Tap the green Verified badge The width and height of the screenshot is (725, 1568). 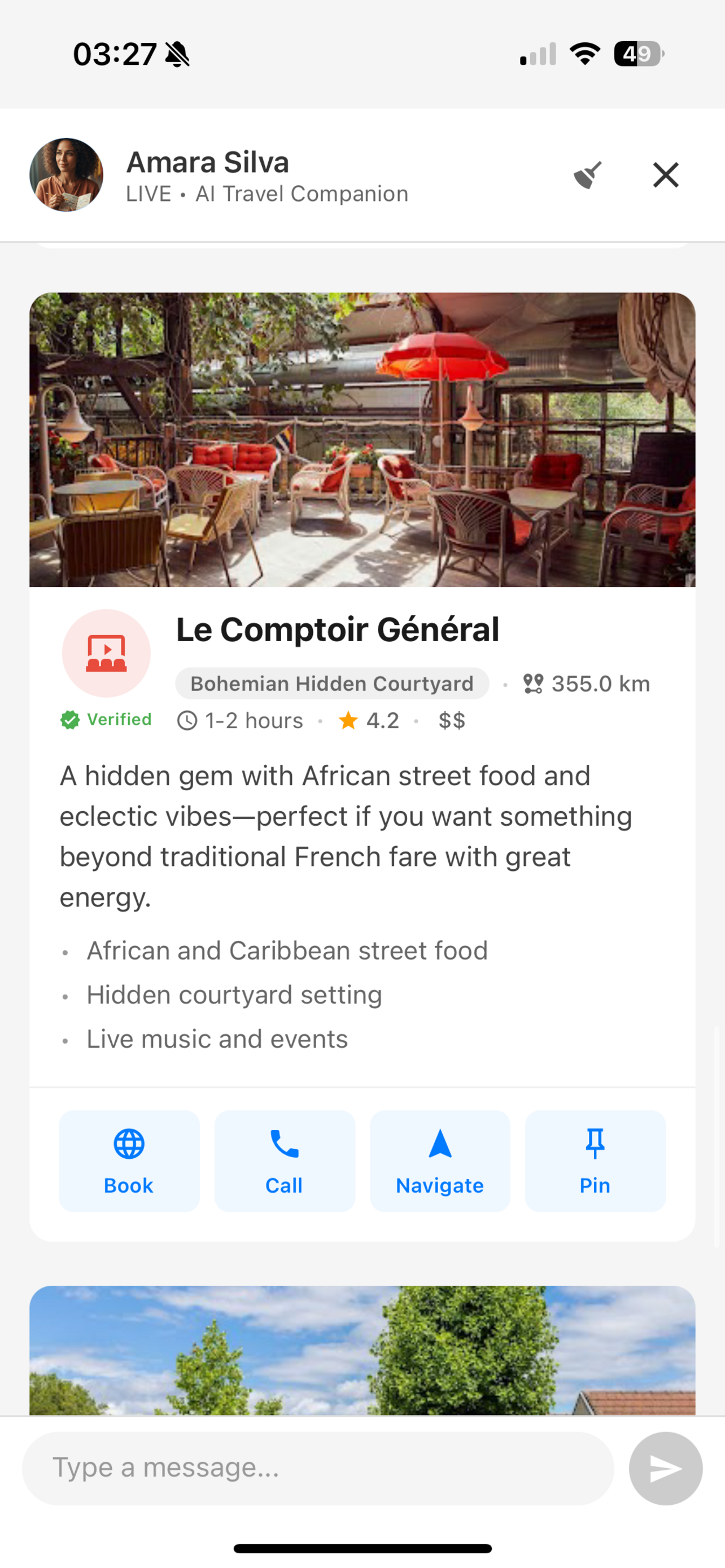pyautogui.click(x=106, y=720)
